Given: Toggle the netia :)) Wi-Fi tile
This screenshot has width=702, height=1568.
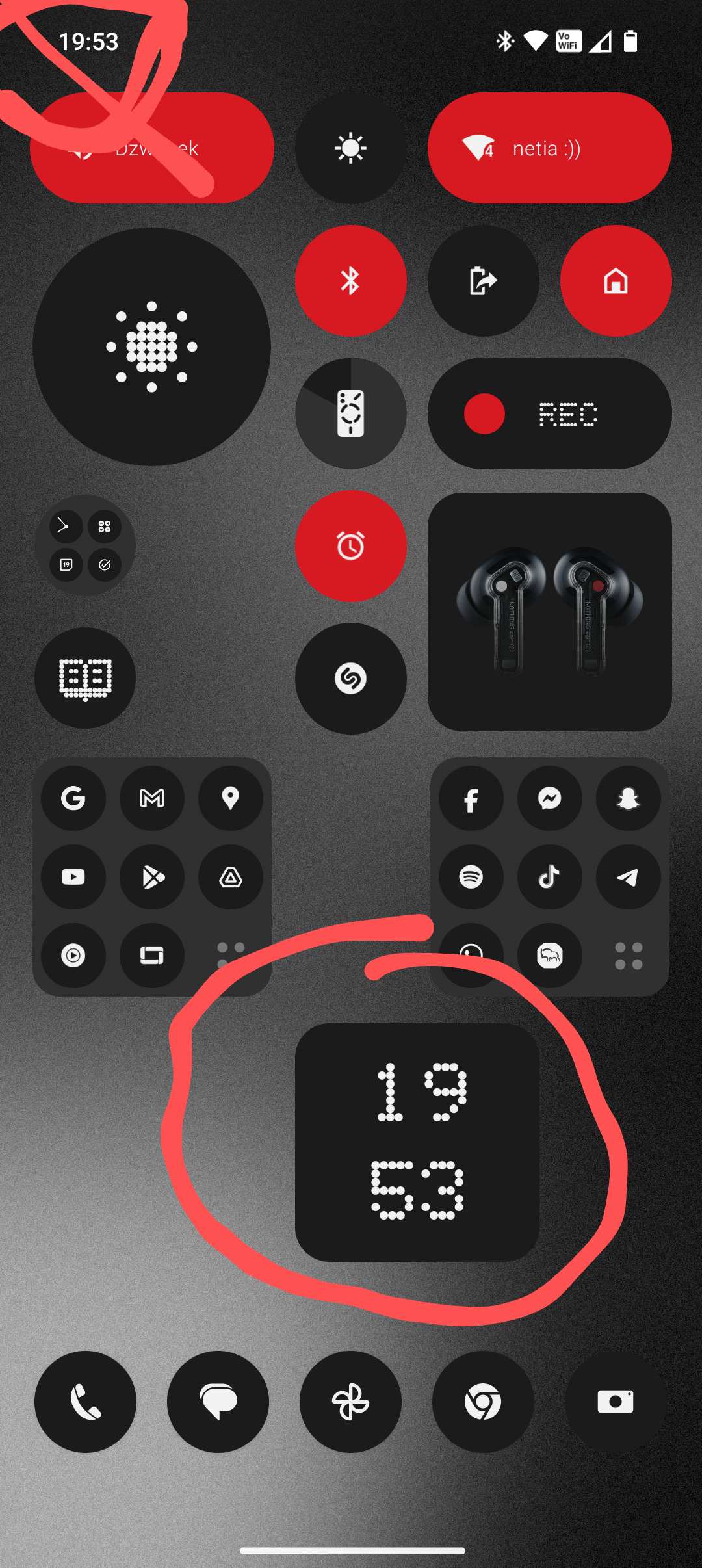Looking at the screenshot, I should coord(549,148).
